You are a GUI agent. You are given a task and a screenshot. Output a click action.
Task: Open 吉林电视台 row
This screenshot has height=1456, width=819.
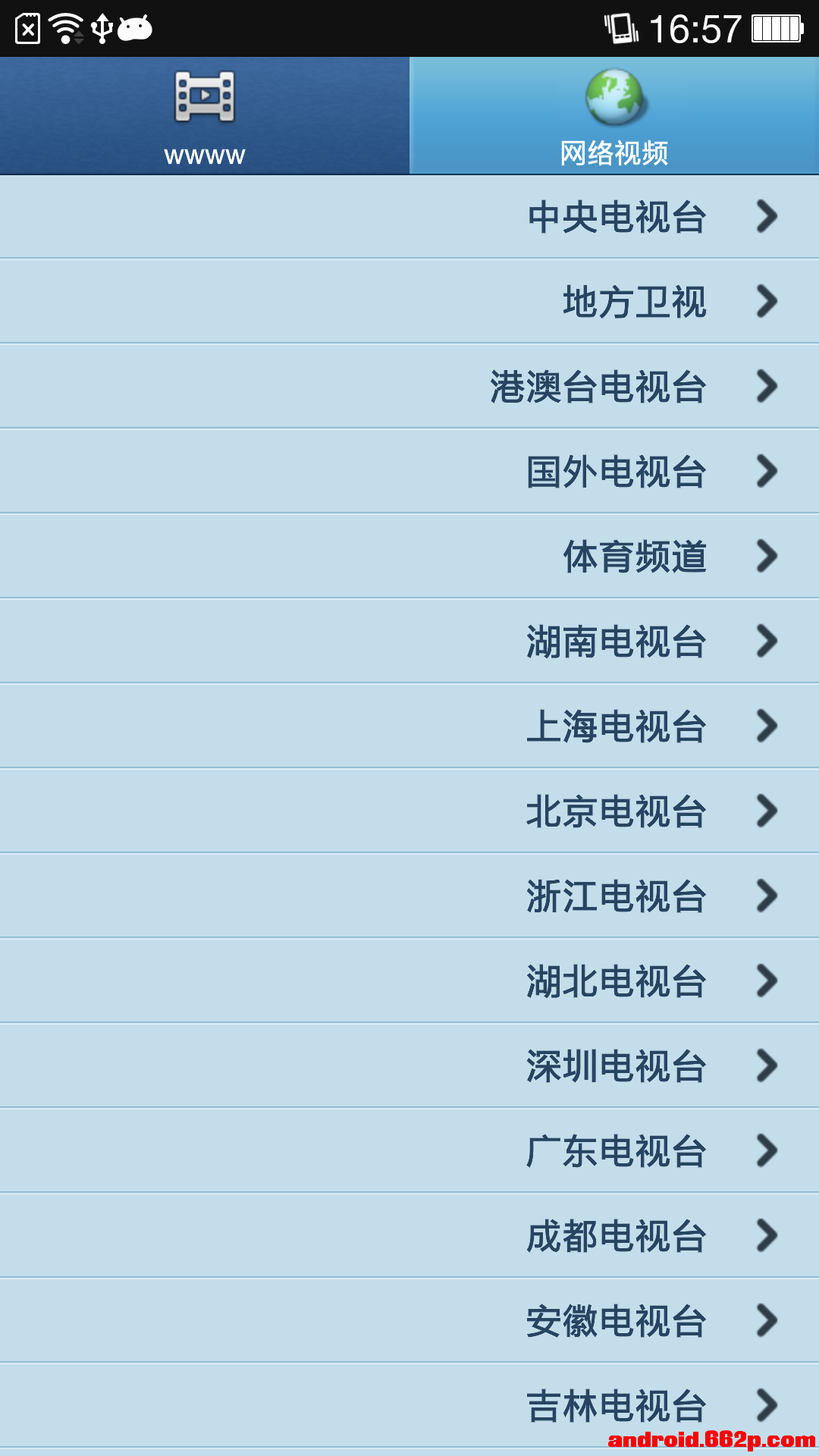(409, 1406)
